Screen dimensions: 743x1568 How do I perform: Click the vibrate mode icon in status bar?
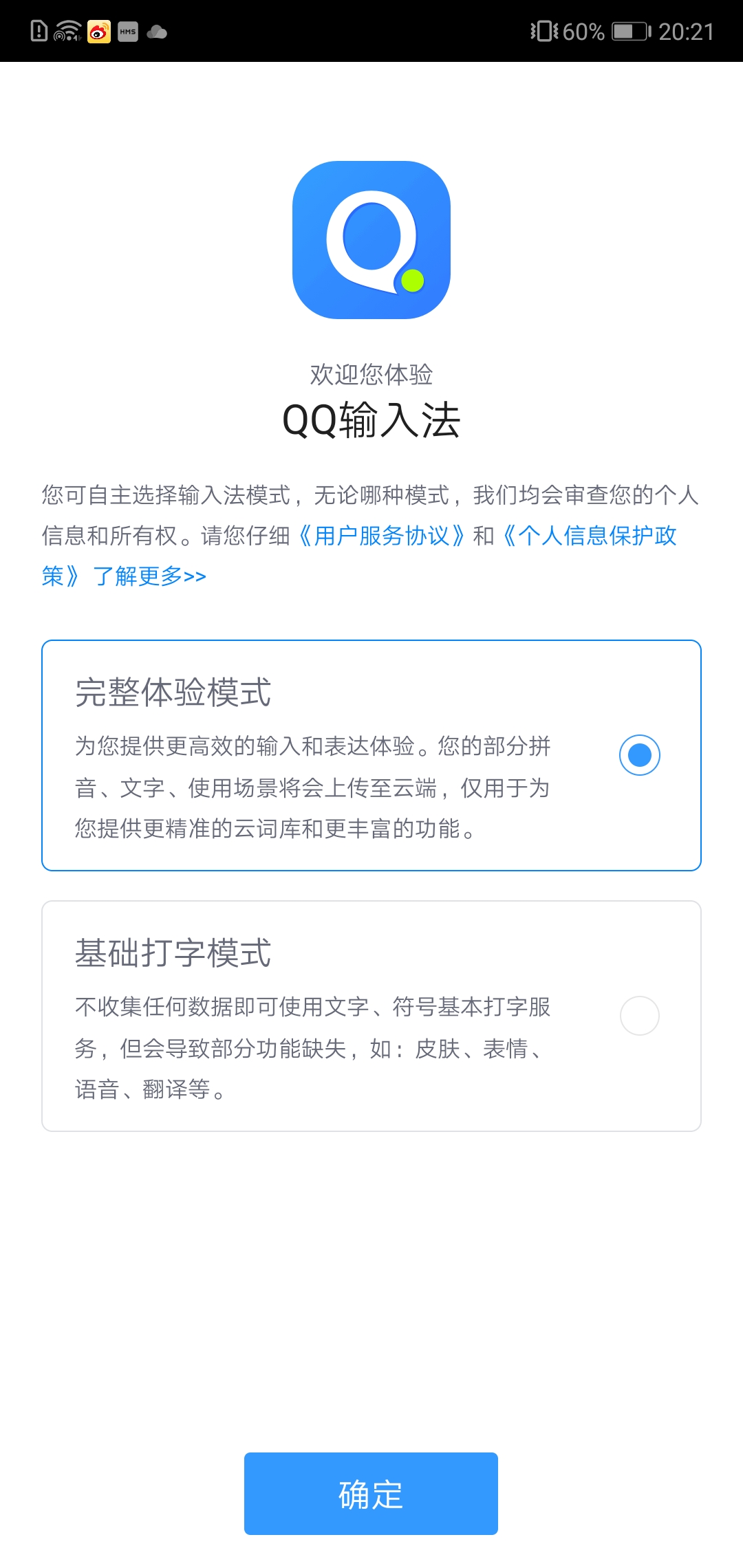pyautogui.click(x=543, y=31)
